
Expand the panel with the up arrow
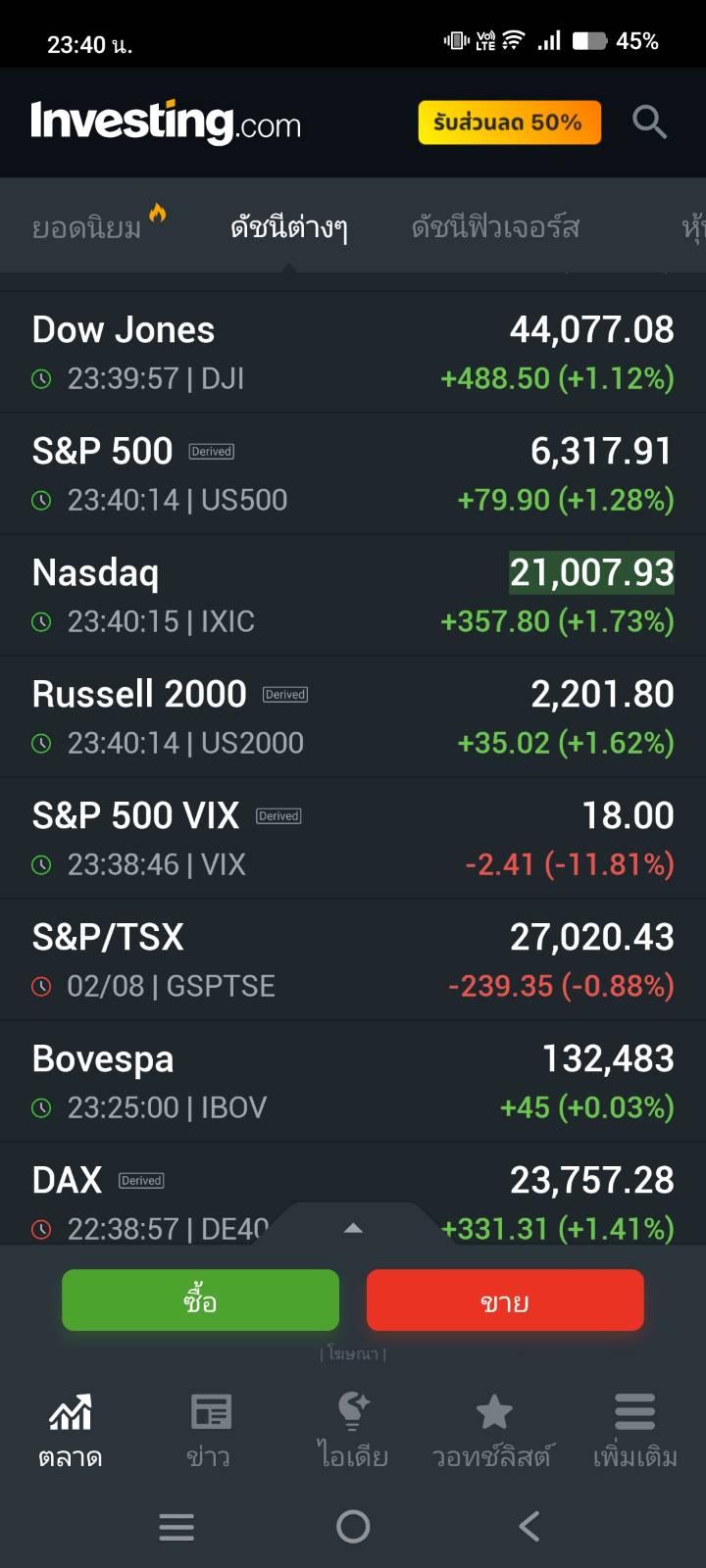353,1228
